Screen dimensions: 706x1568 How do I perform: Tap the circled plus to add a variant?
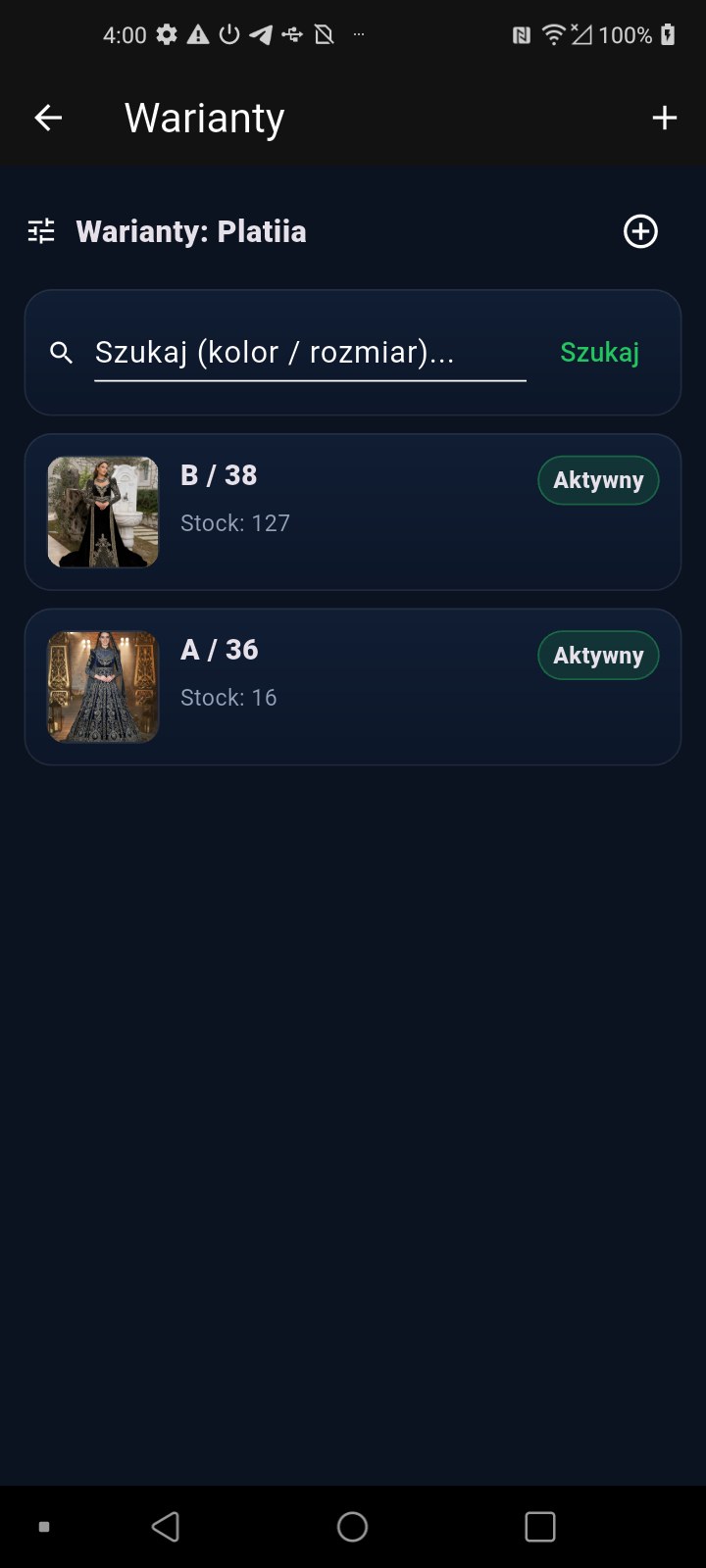click(640, 232)
